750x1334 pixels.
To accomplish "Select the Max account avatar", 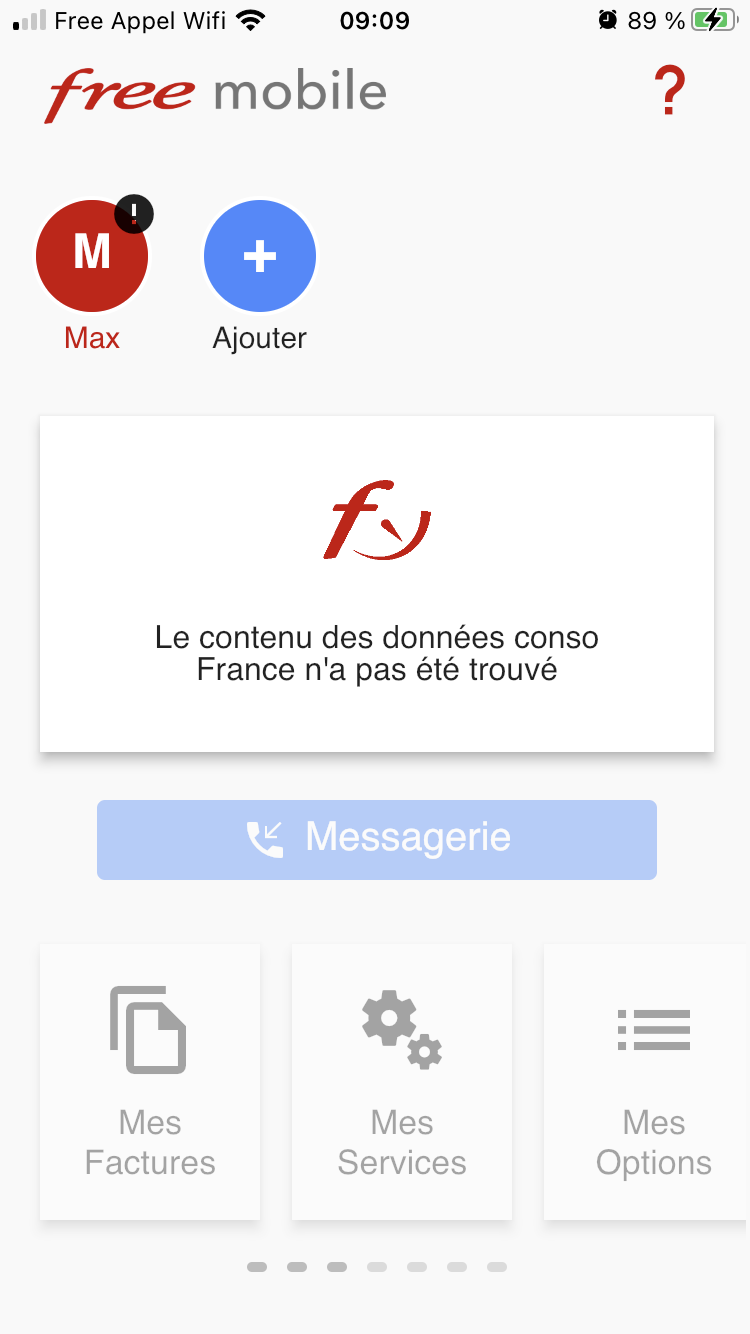I will coord(92,256).
